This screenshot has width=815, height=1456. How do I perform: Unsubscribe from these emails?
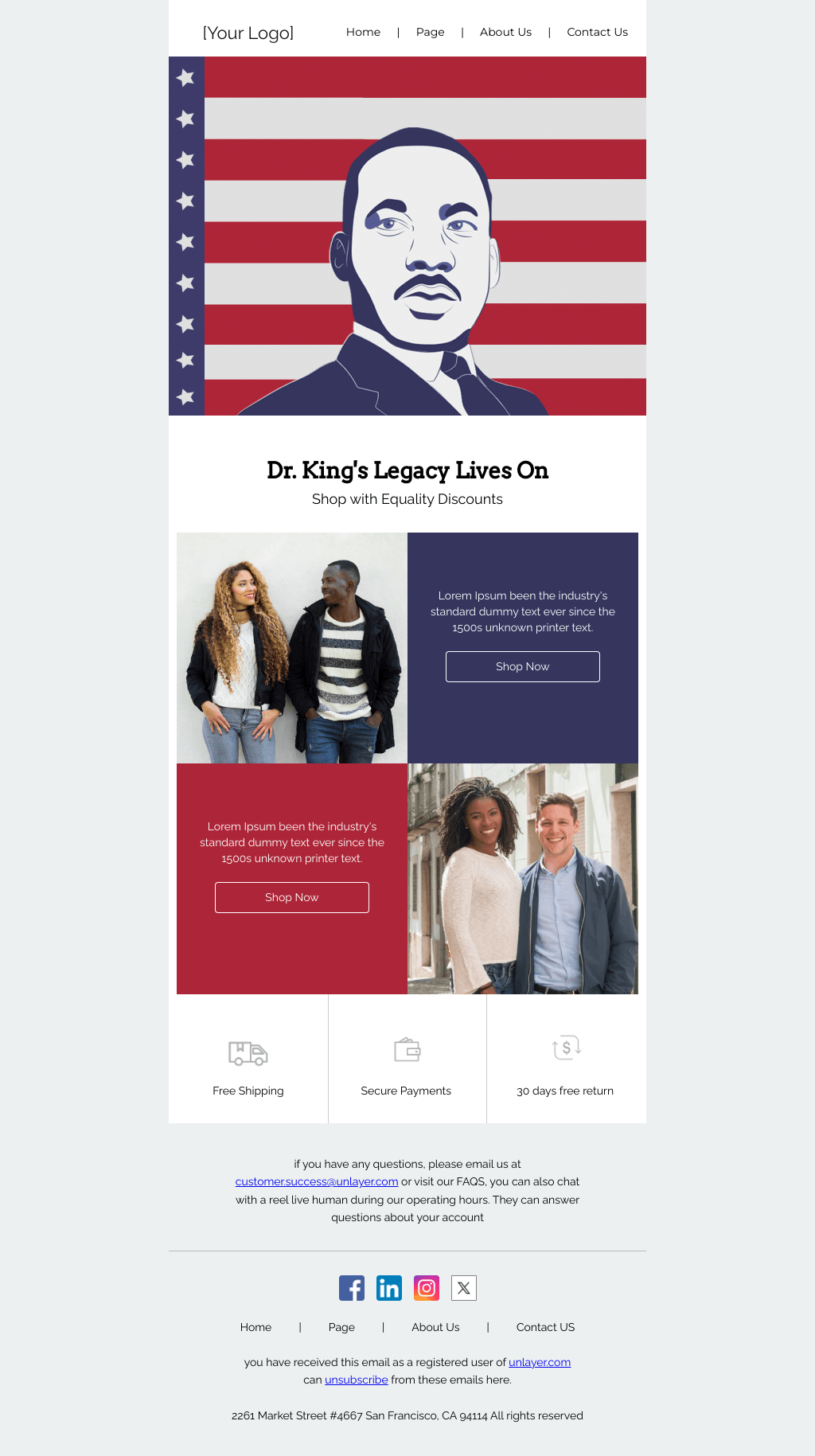click(356, 1380)
